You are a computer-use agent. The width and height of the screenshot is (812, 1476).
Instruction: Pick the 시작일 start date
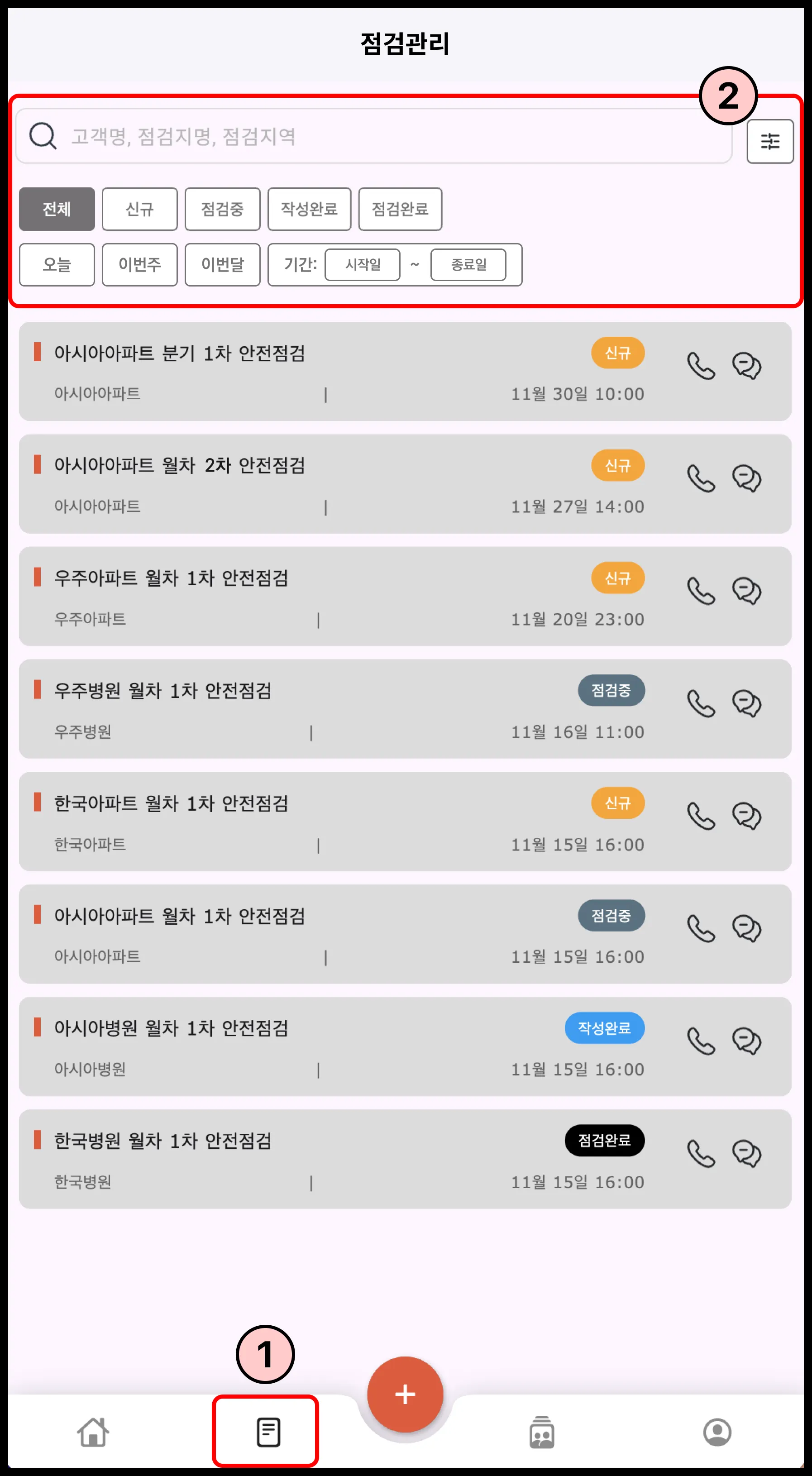coord(362,264)
